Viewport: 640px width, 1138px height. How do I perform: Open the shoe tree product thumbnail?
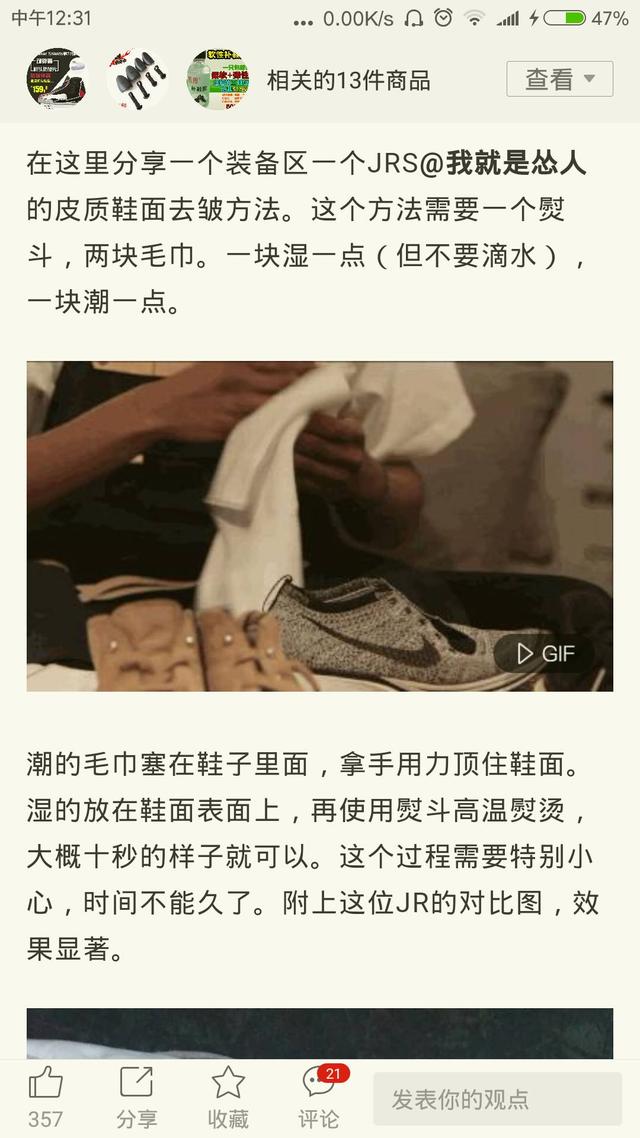coord(138,79)
